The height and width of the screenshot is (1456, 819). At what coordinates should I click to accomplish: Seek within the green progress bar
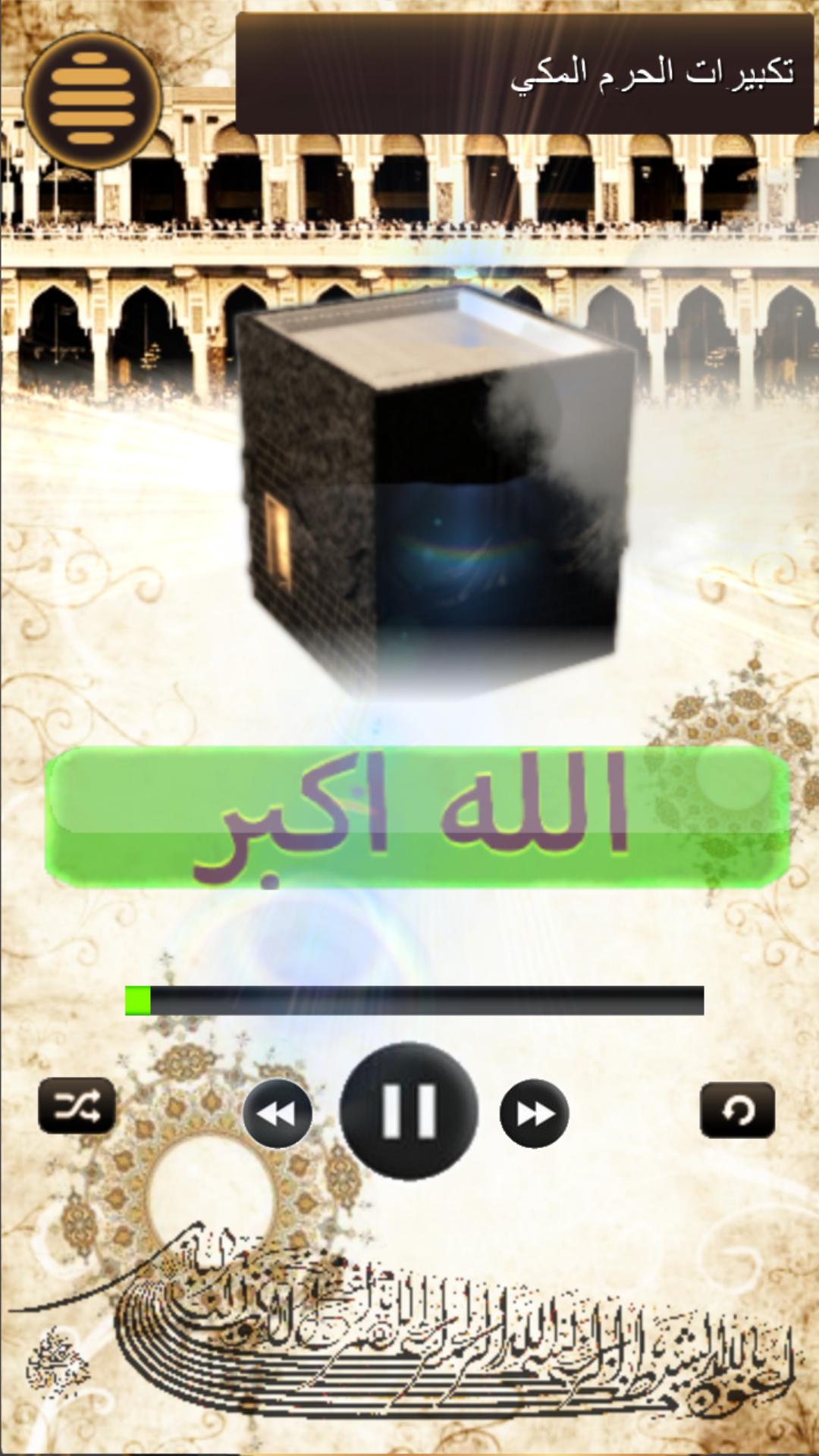click(414, 1000)
